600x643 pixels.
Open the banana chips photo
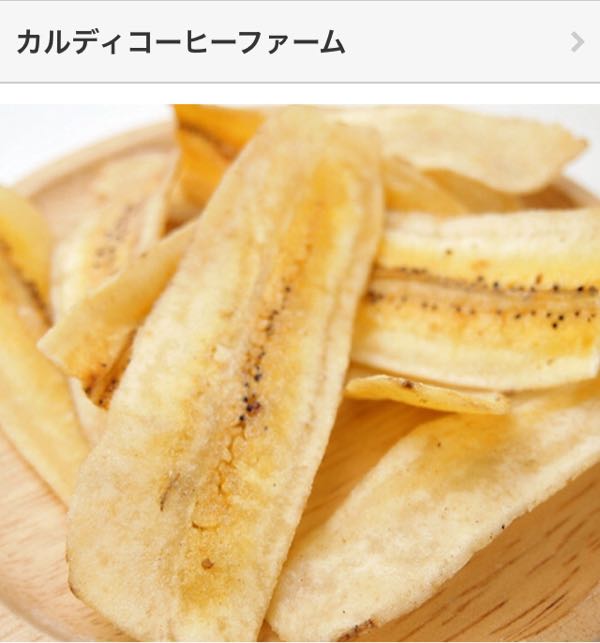point(300,373)
